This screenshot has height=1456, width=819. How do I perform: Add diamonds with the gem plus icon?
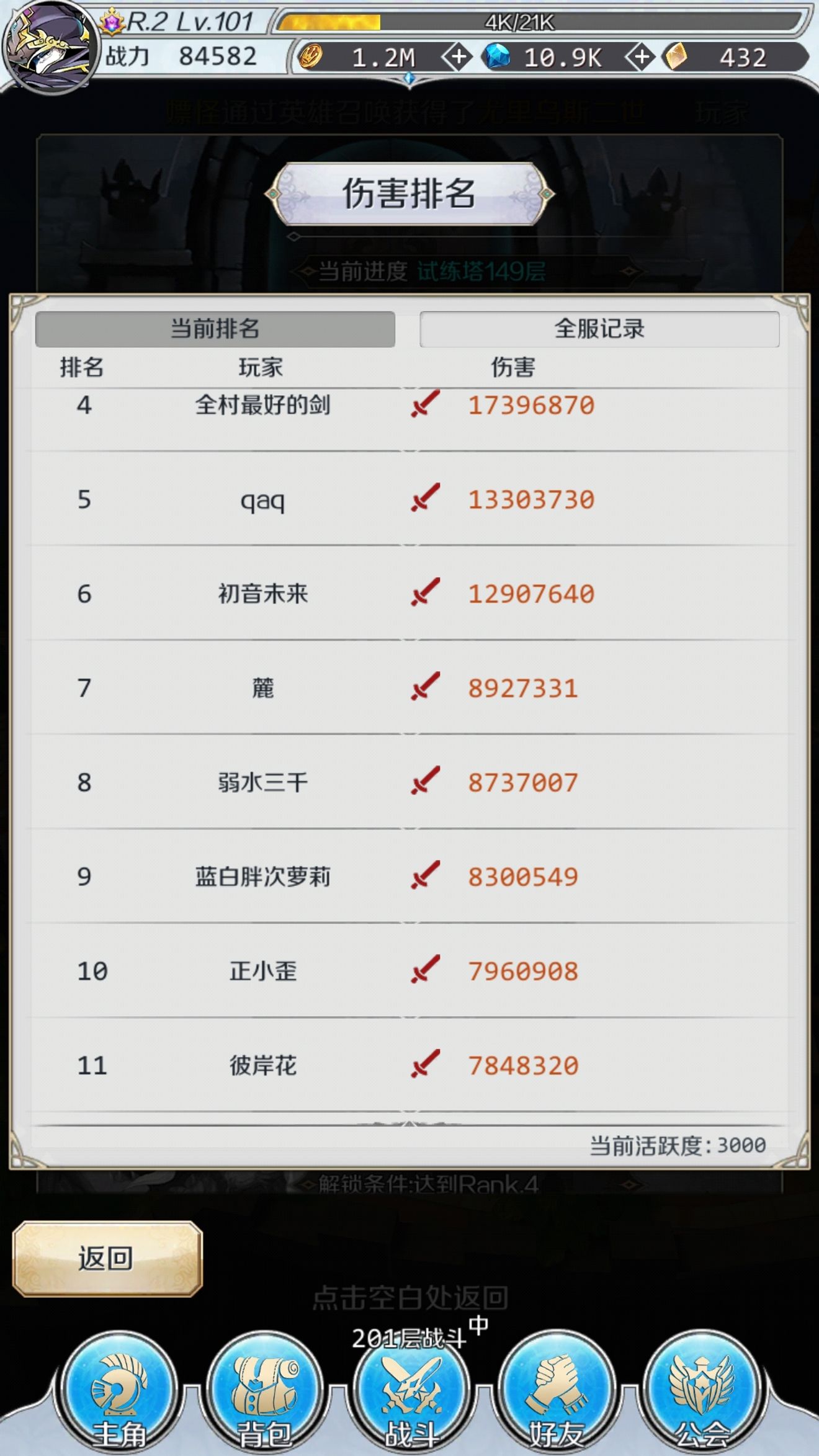click(640, 57)
